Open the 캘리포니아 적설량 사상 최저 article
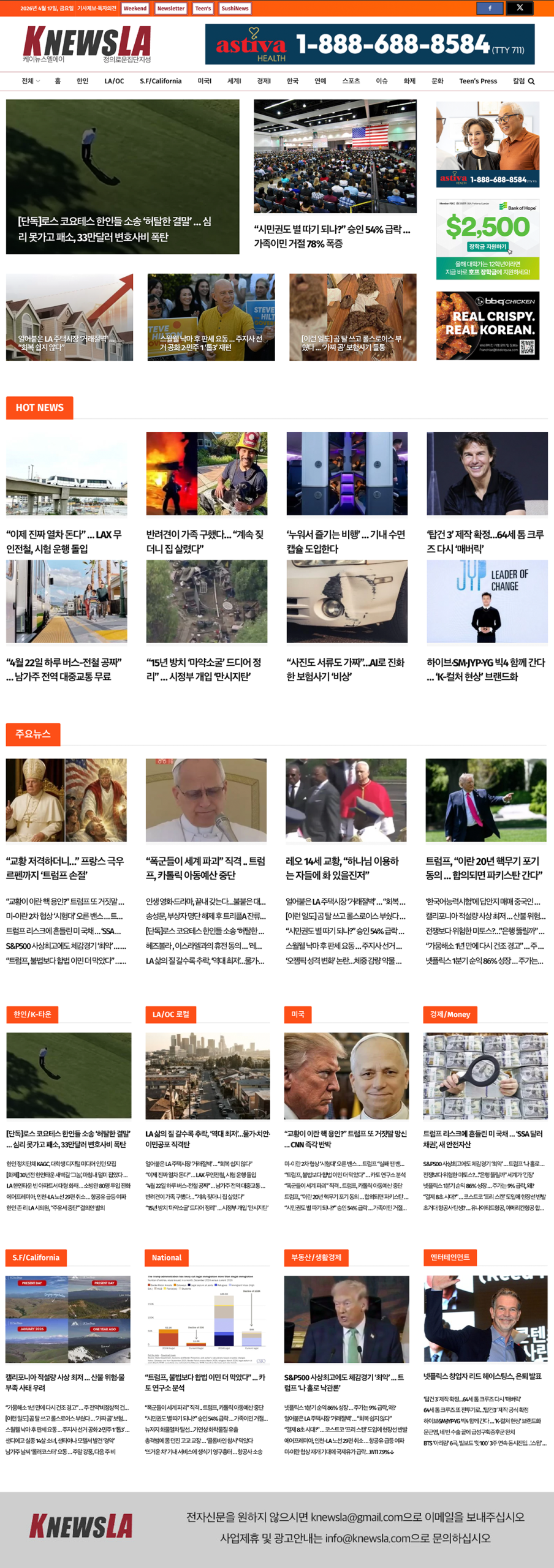 [x=66, y=1382]
